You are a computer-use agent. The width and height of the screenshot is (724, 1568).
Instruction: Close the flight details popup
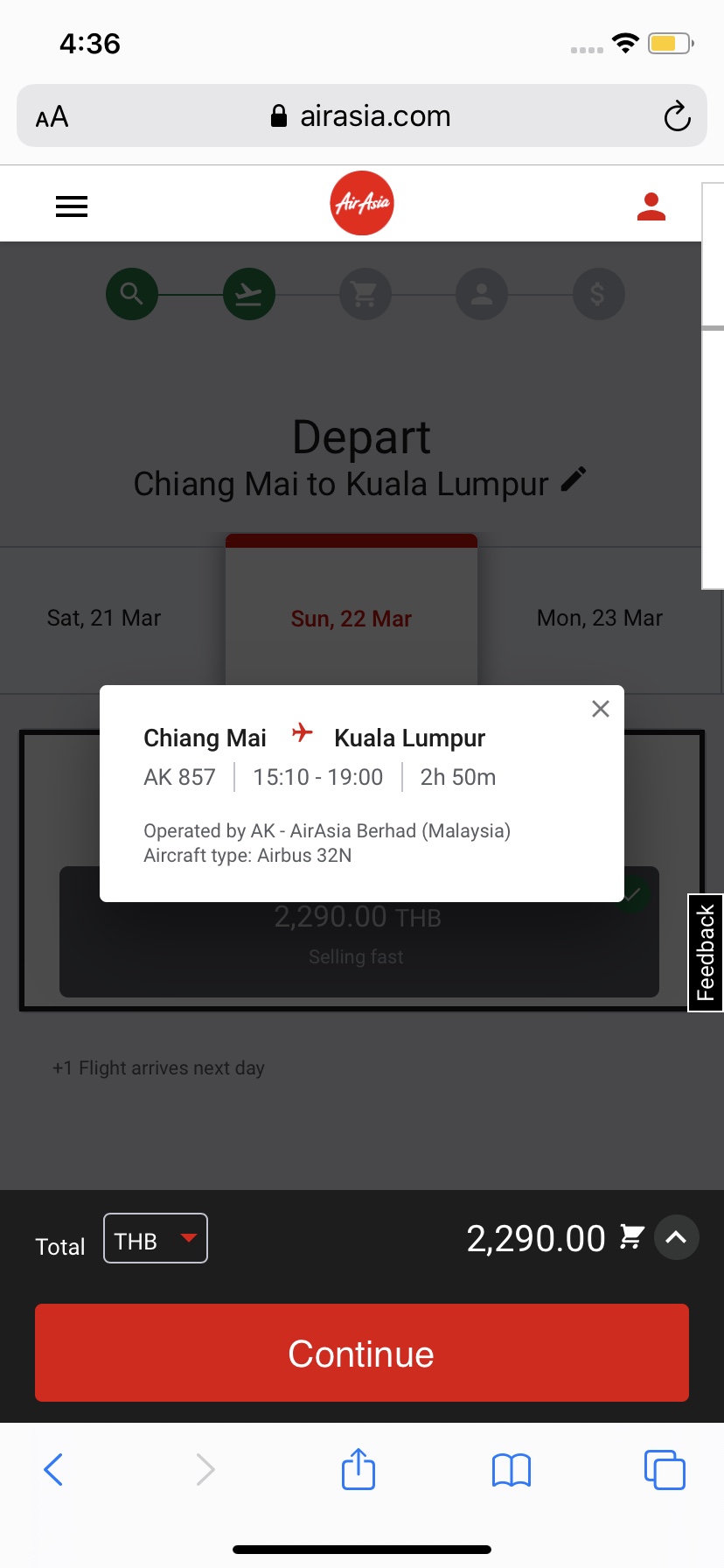[x=600, y=709]
